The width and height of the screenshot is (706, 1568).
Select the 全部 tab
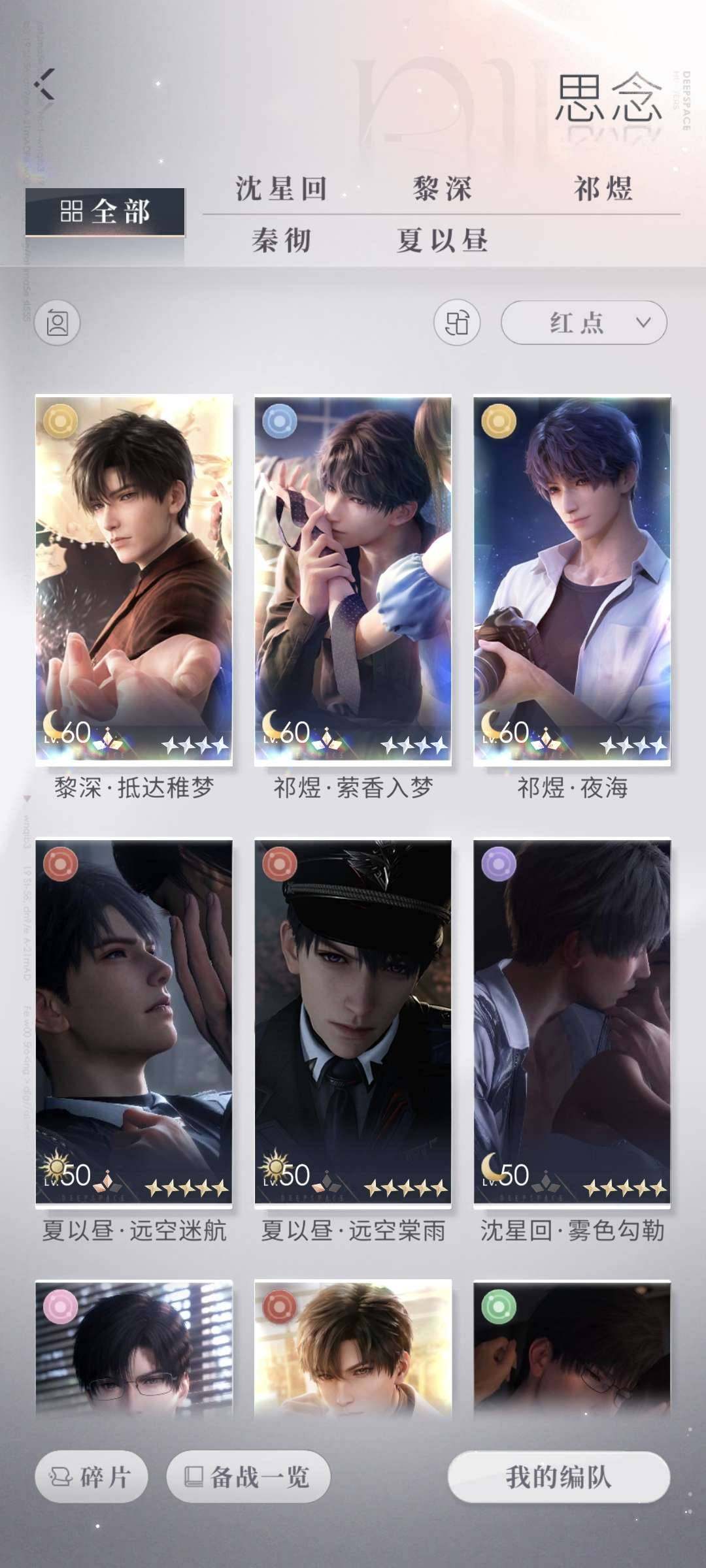[x=105, y=212]
